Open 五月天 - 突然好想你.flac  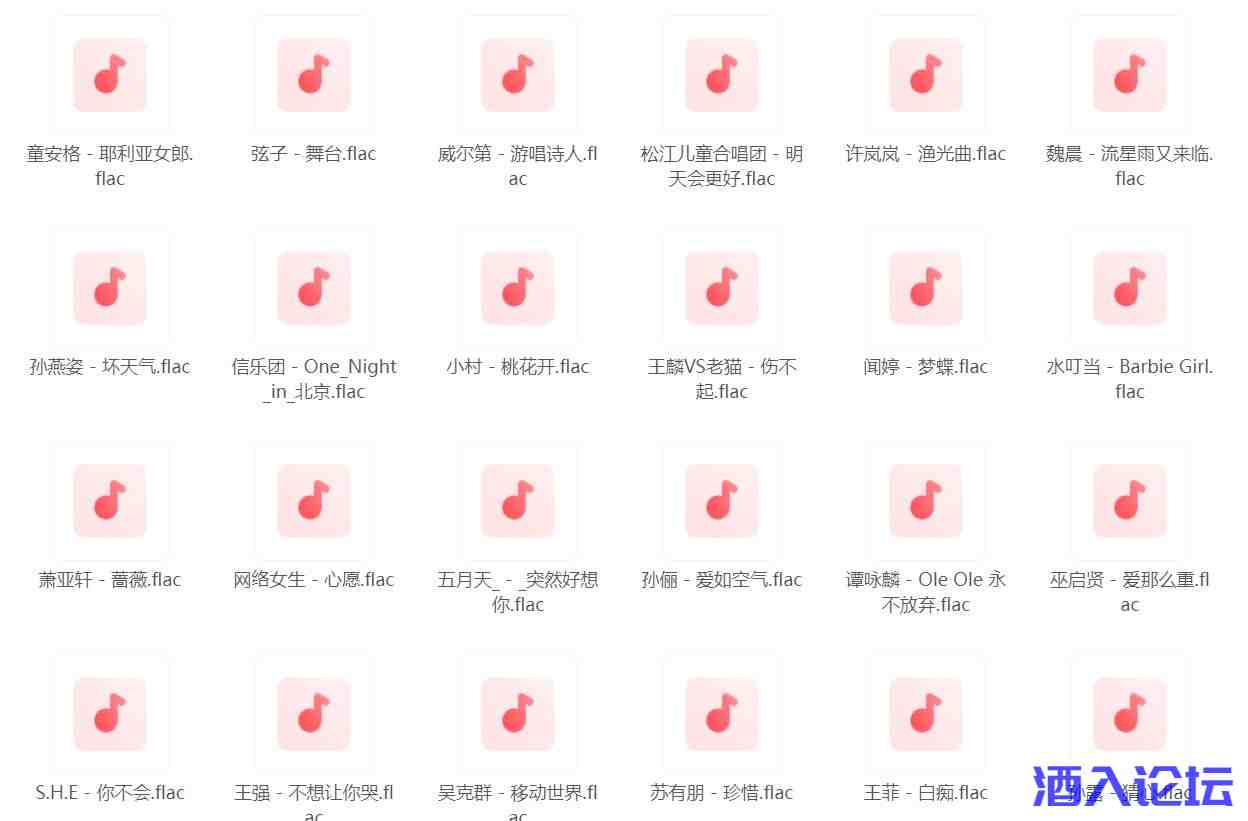coord(518,502)
